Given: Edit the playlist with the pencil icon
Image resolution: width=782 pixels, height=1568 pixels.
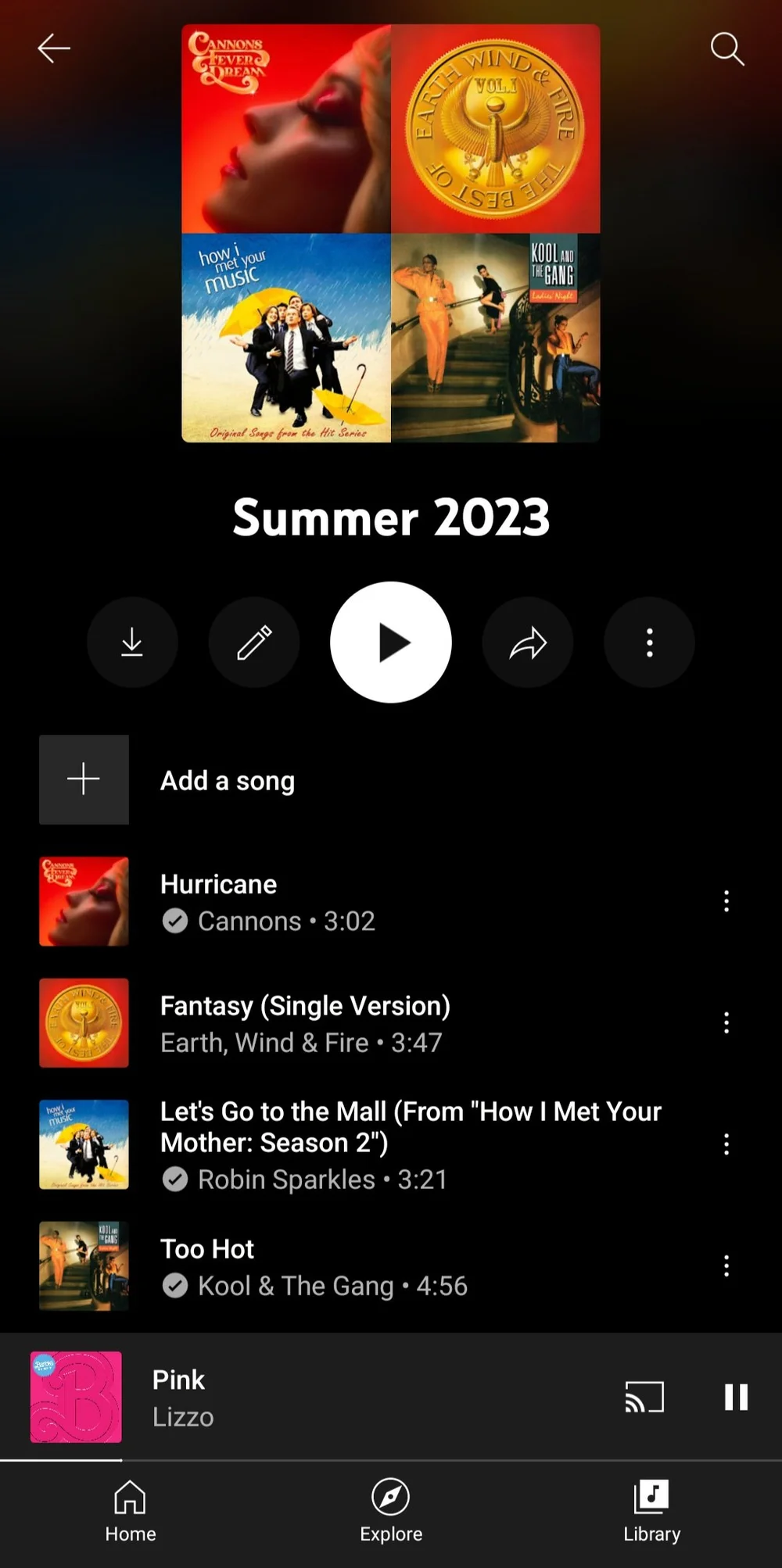Looking at the screenshot, I should point(254,643).
